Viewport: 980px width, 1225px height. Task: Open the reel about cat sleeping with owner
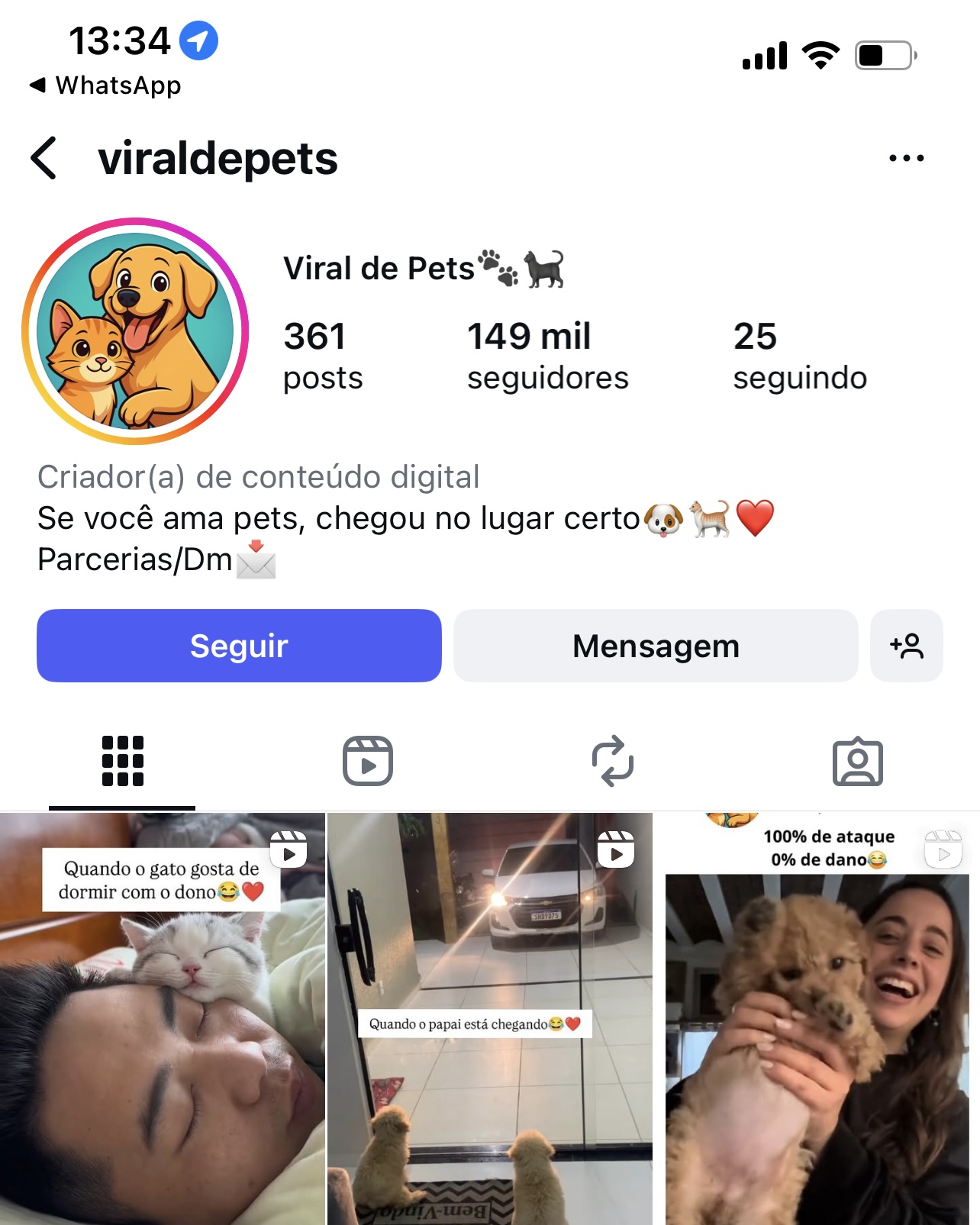tap(162, 1019)
